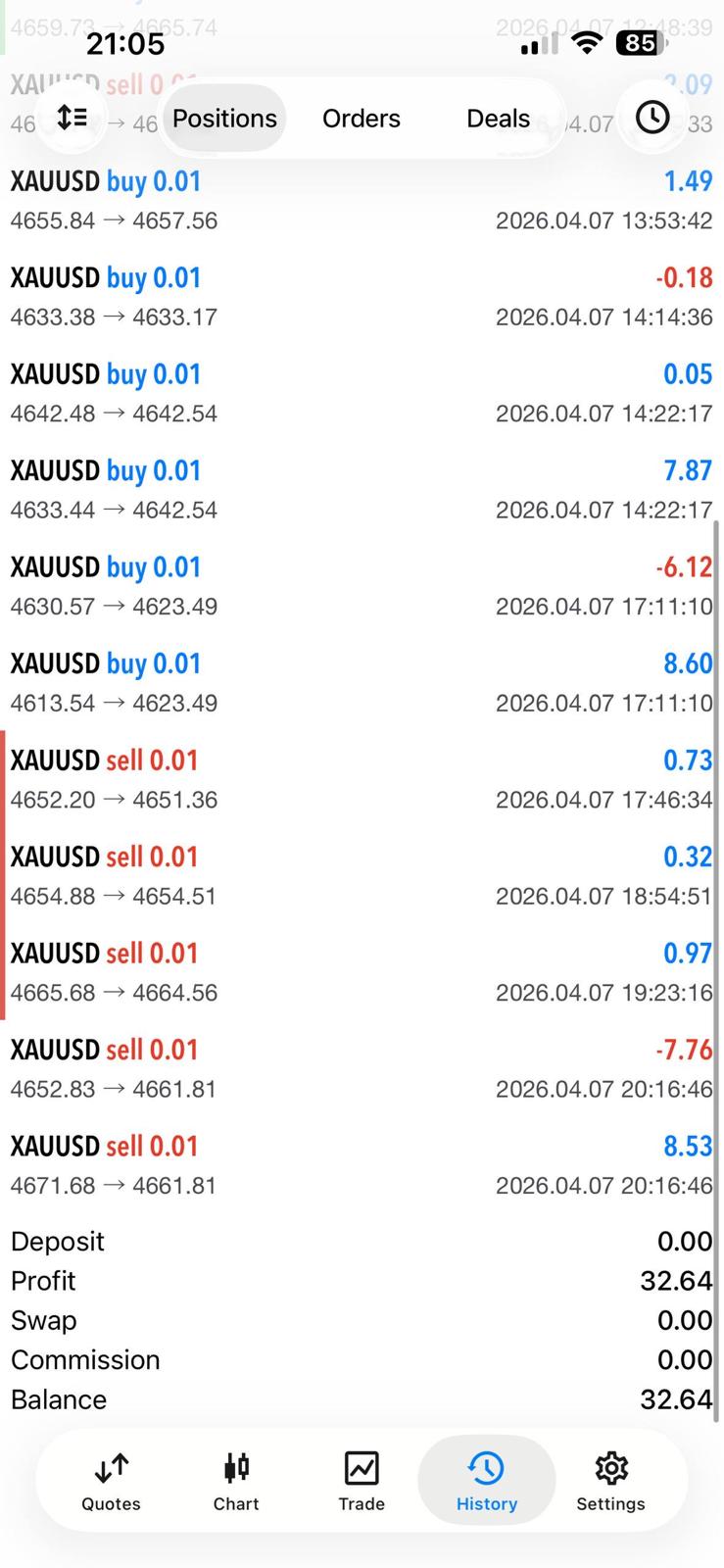
Task: Expand the sell position closed at 19:23:16
Action: click(x=362, y=972)
